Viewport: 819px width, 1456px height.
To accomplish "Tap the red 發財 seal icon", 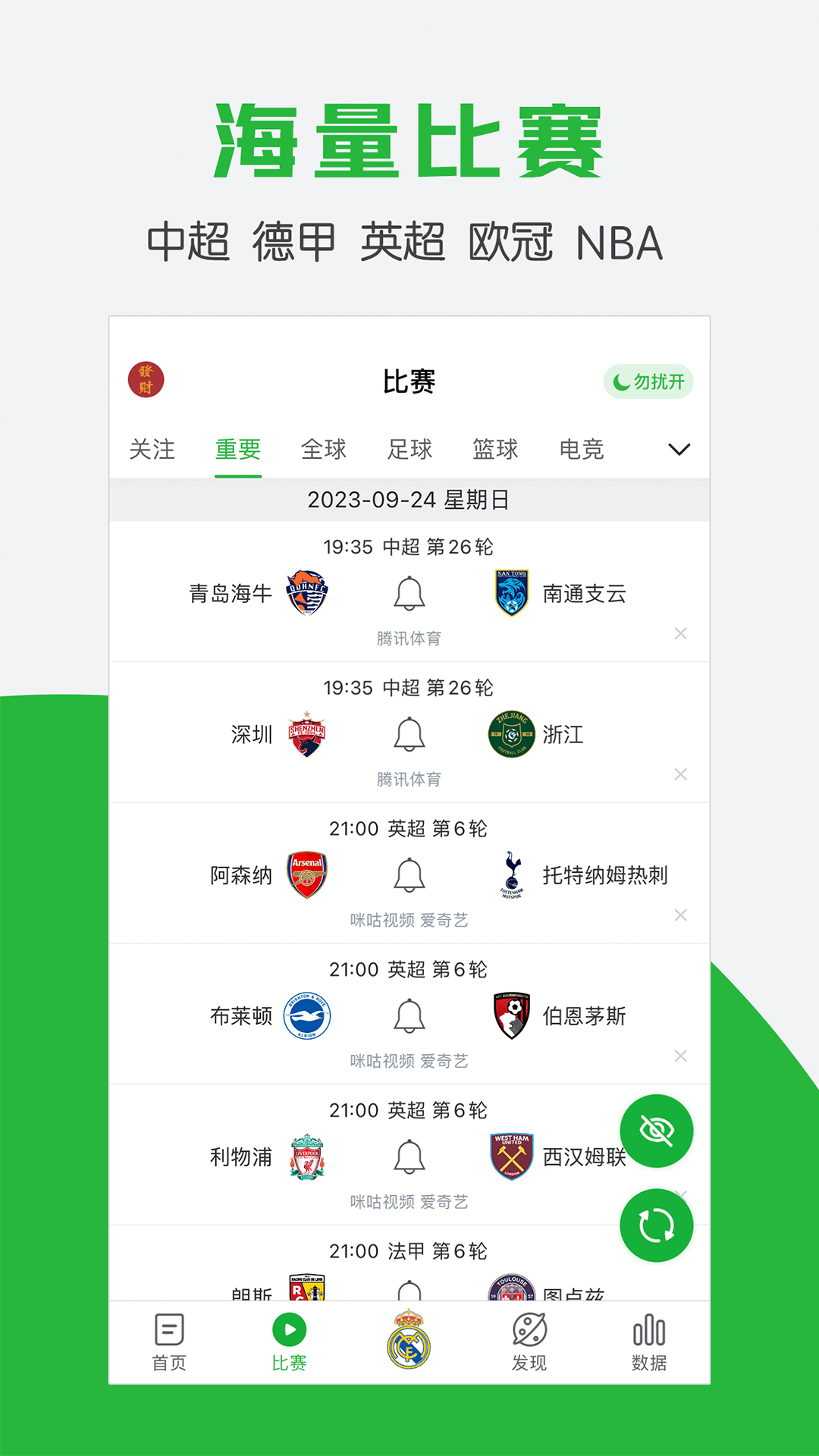I will (x=145, y=381).
